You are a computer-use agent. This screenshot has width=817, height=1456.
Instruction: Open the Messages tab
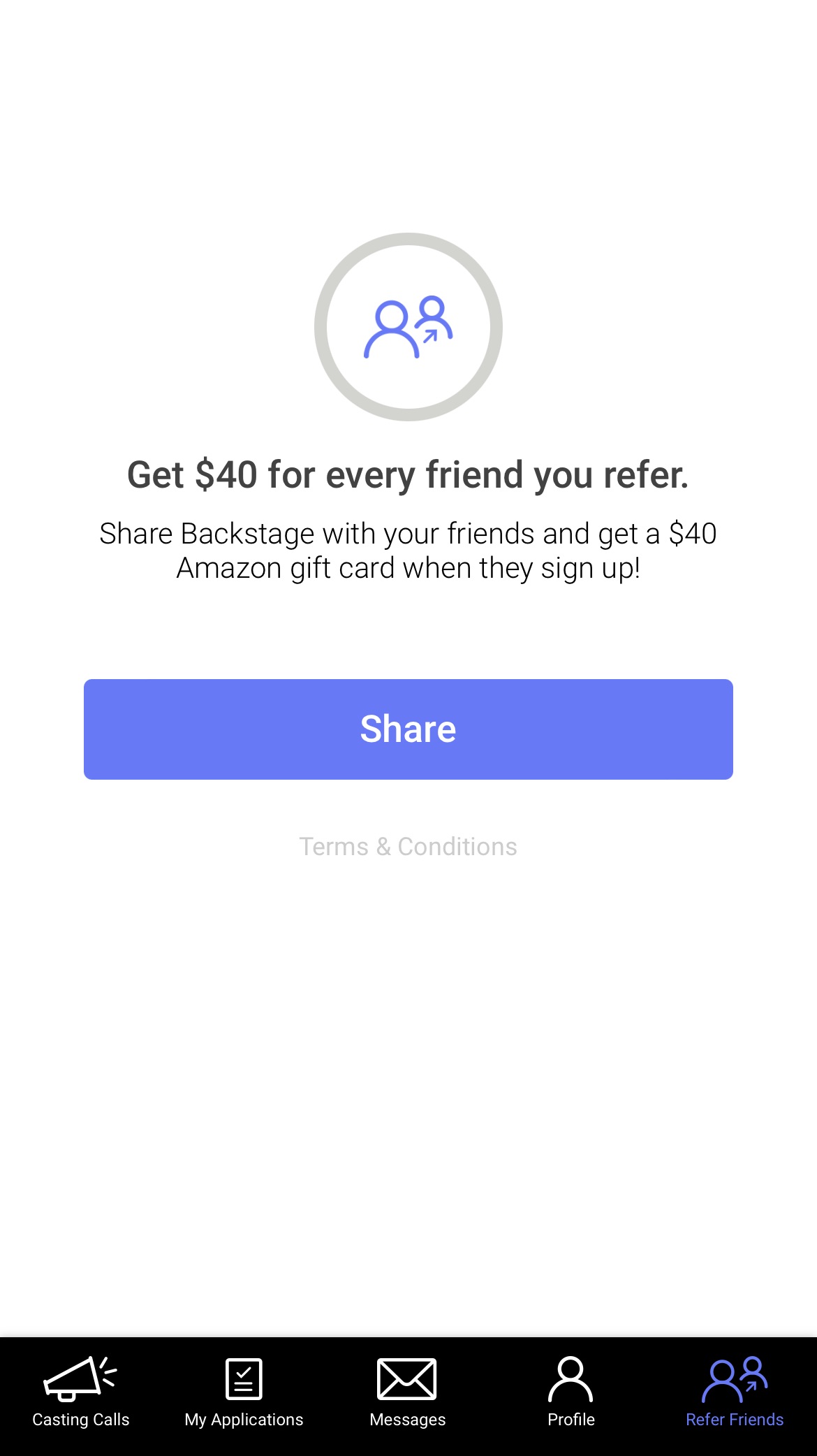(408, 1393)
